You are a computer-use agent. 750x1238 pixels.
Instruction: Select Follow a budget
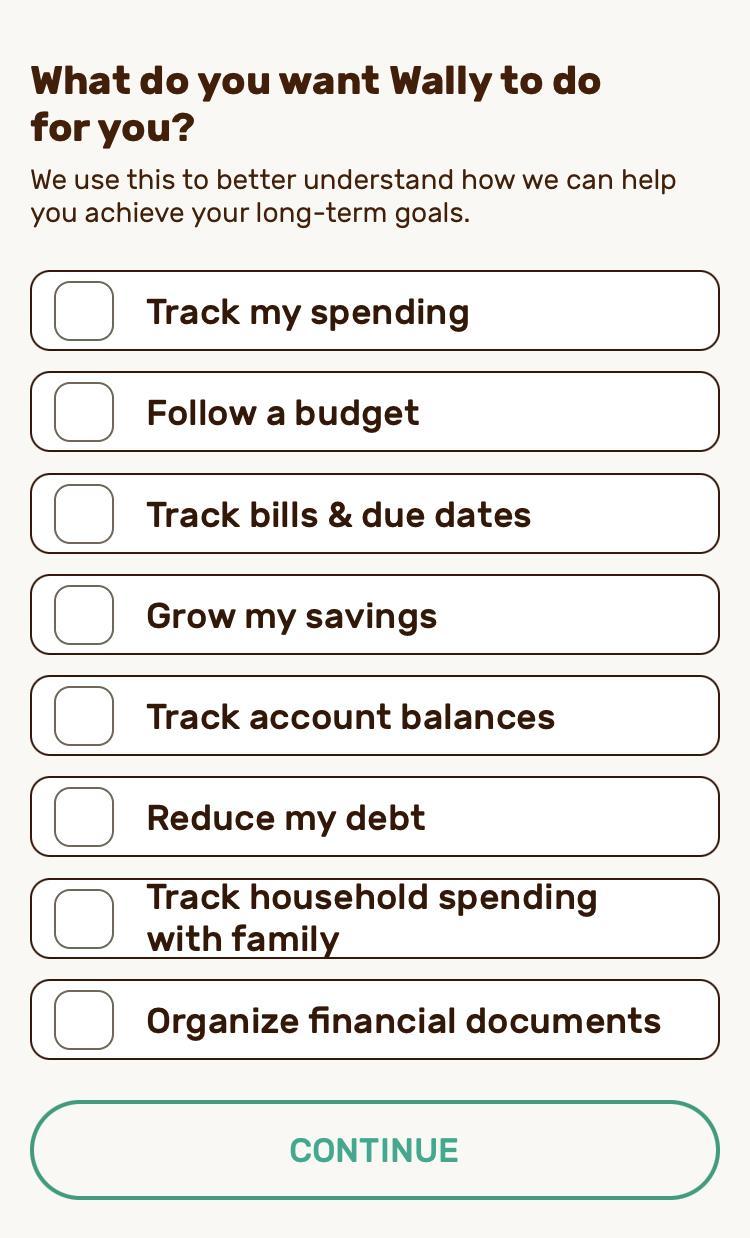pyautogui.click(x=84, y=412)
